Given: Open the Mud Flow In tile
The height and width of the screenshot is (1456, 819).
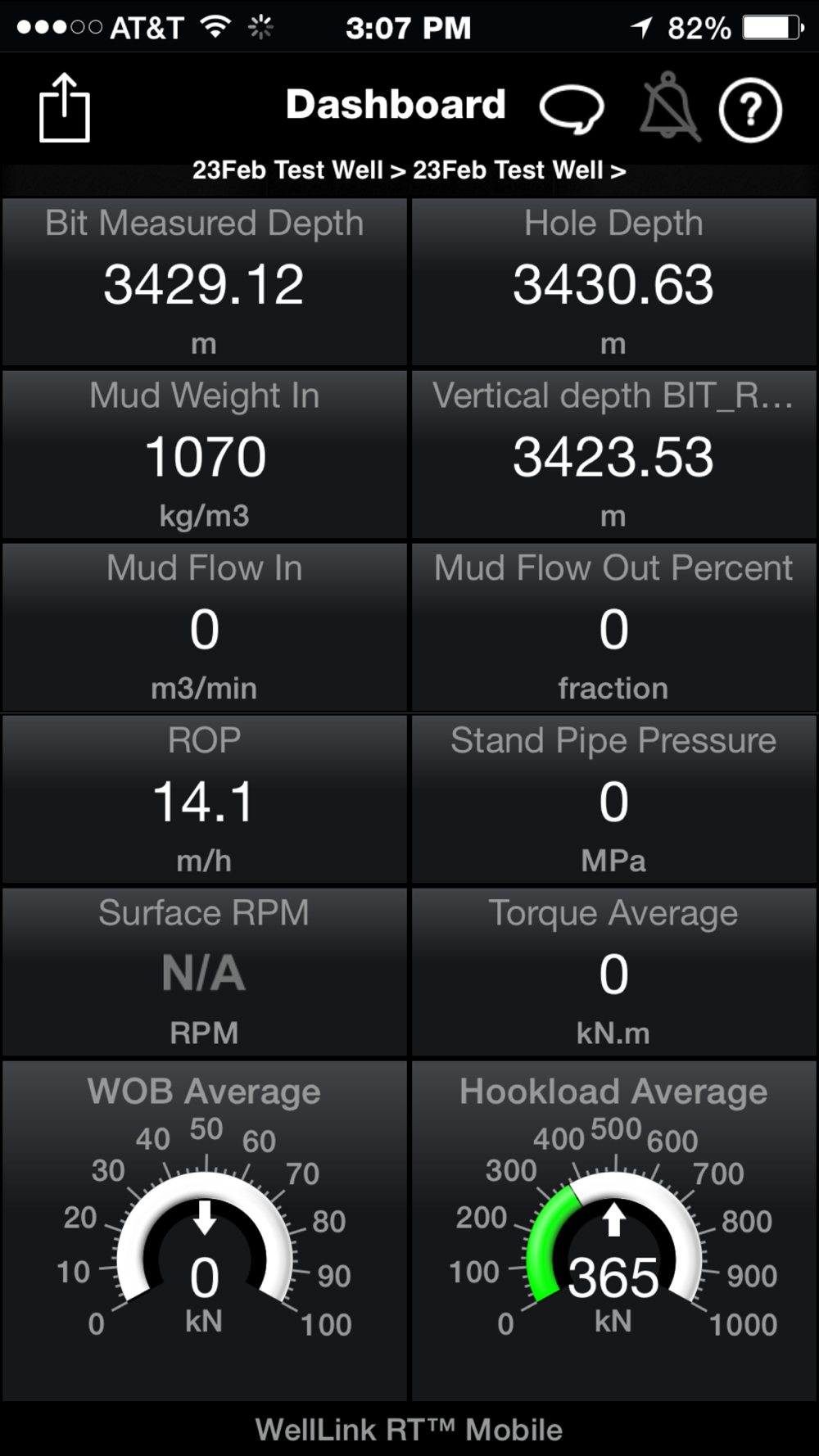Looking at the screenshot, I should pos(205,627).
